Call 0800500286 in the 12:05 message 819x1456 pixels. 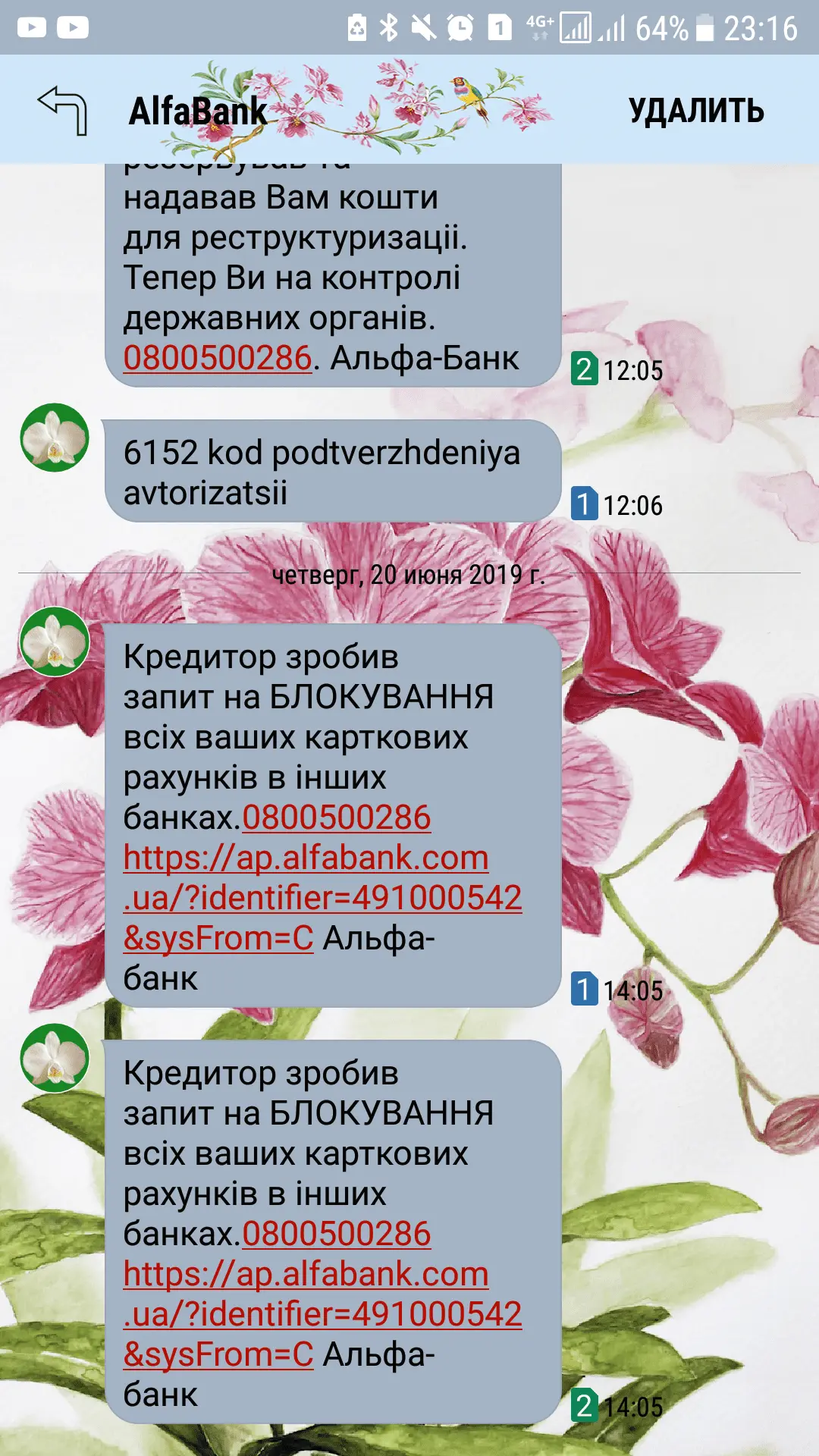click(218, 358)
